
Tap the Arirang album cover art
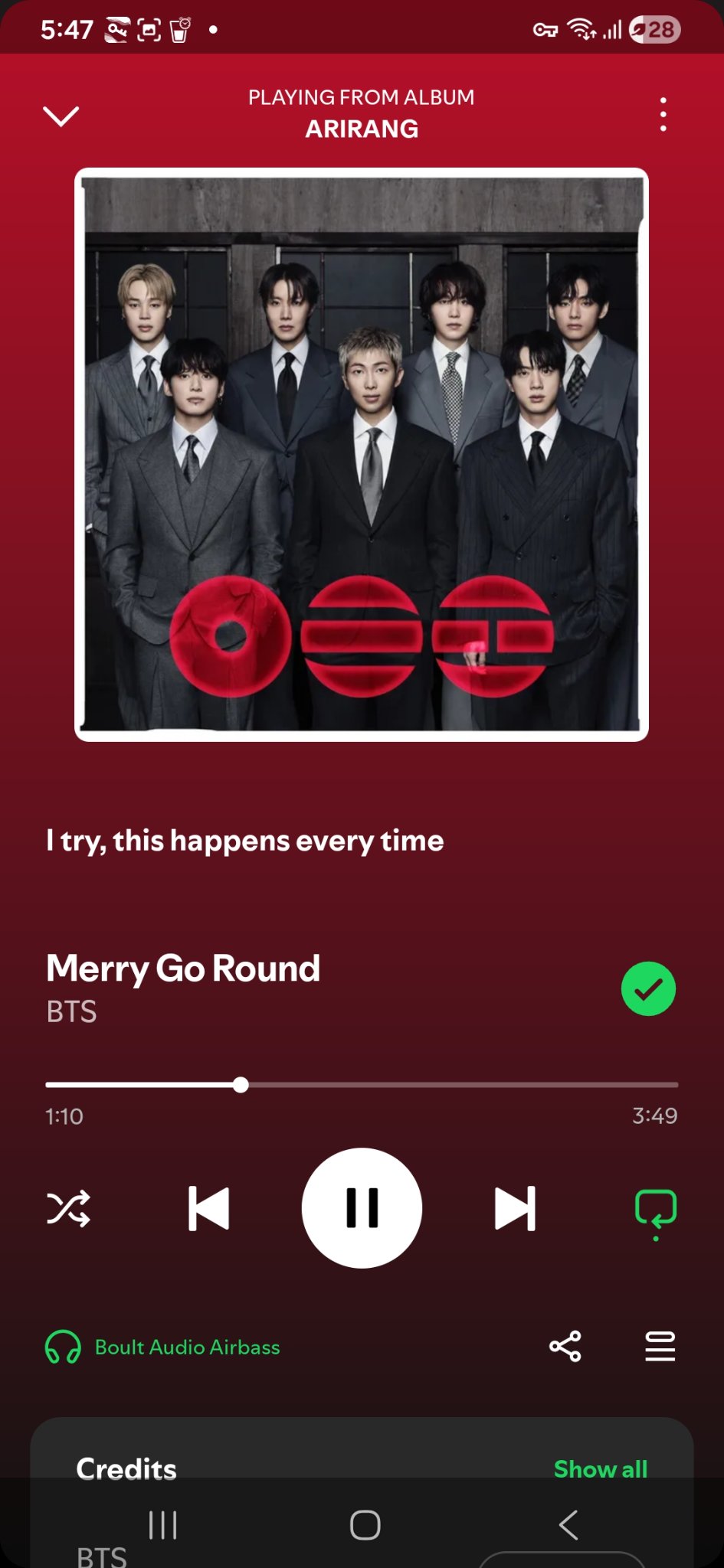click(x=362, y=454)
